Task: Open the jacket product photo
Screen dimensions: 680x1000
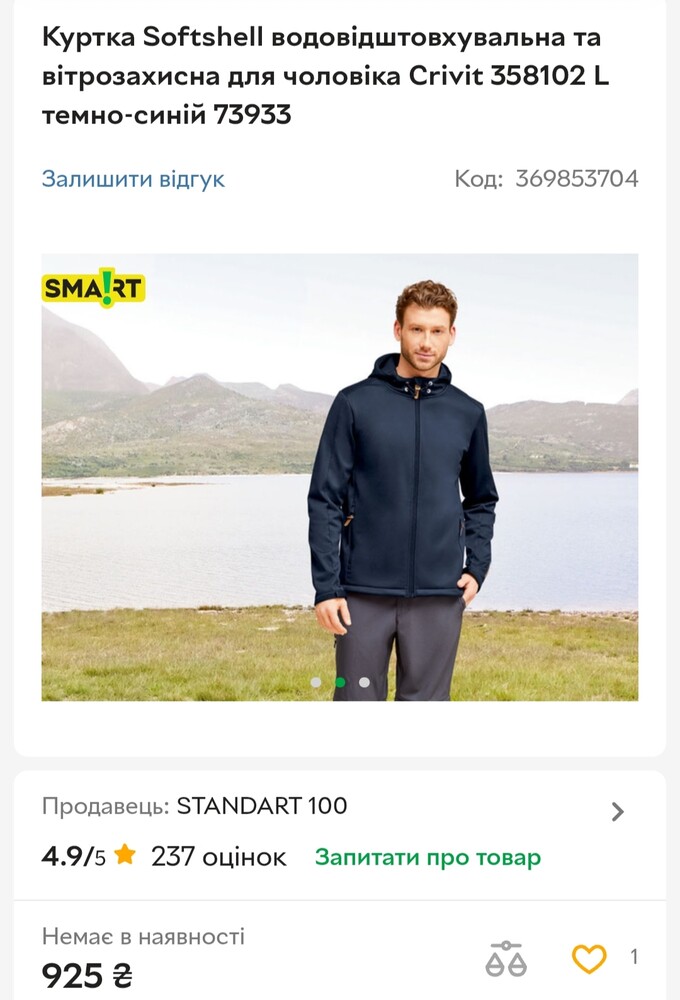Action: (x=339, y=476)
